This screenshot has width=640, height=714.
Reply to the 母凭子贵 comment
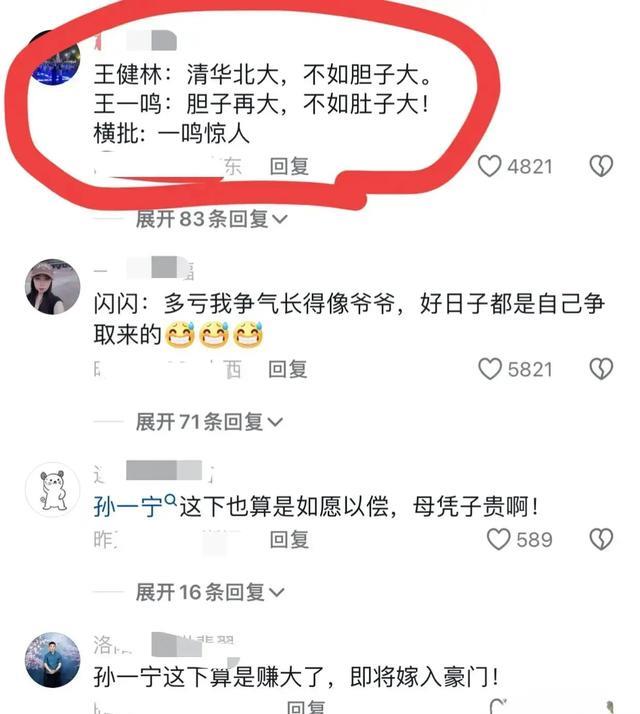[288, 540]
